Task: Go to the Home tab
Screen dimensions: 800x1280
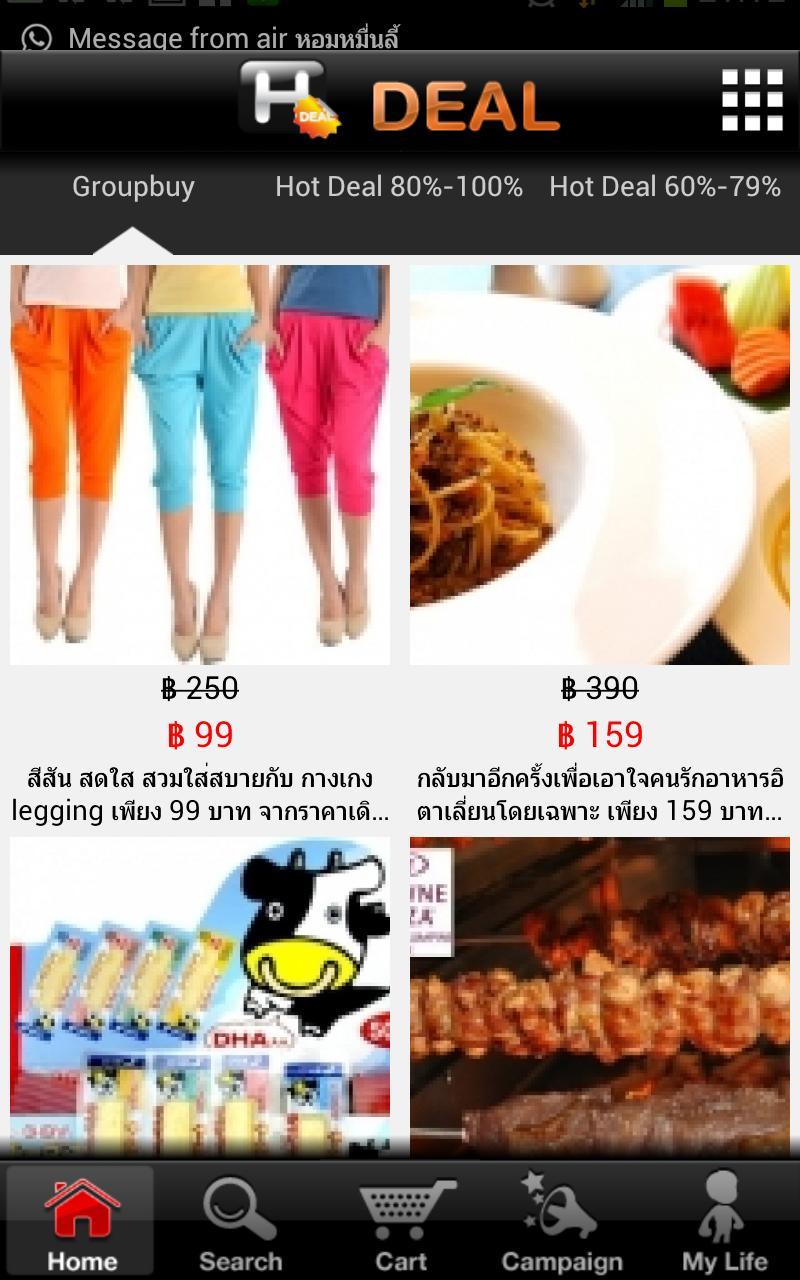Action: coord(81,1222)
